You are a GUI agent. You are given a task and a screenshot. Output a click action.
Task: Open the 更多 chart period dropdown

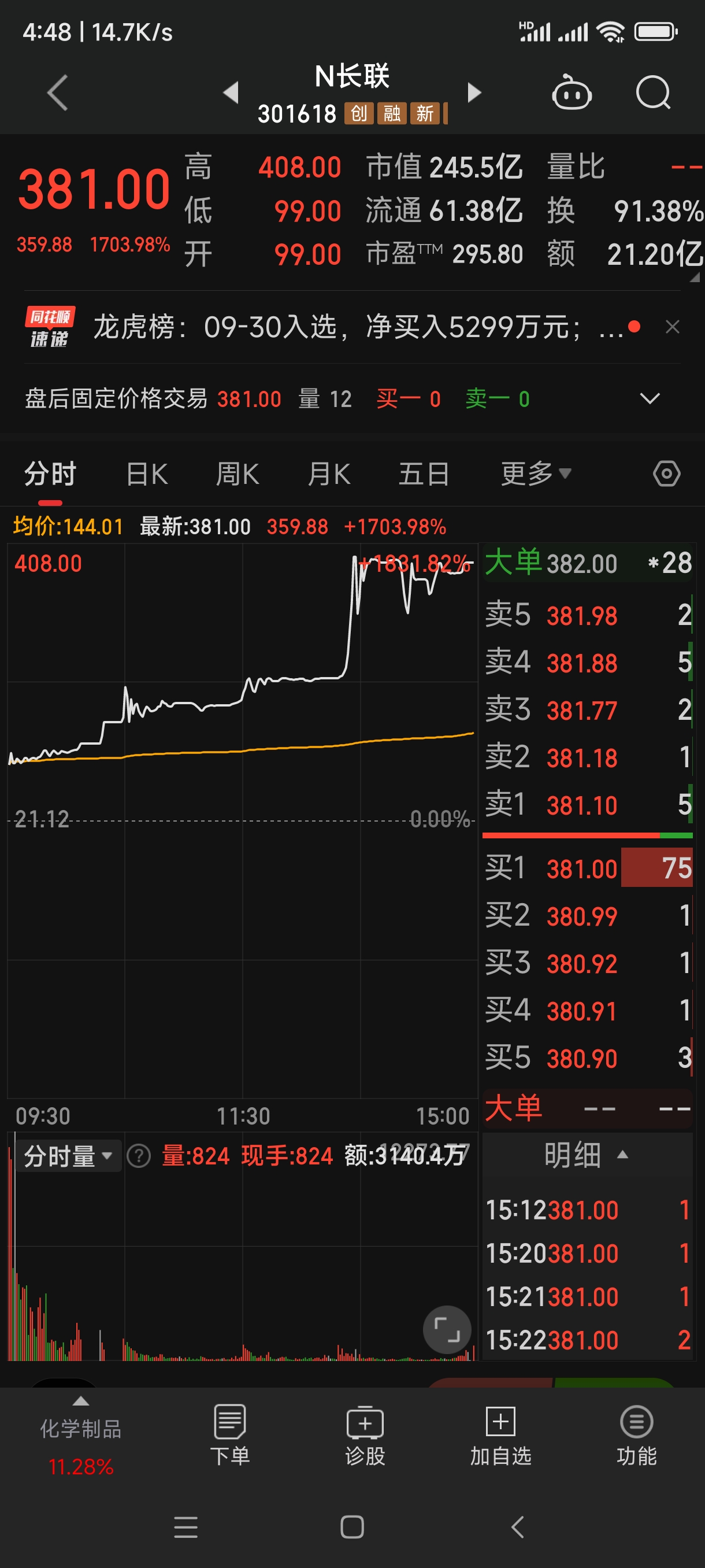click(535, 474)
